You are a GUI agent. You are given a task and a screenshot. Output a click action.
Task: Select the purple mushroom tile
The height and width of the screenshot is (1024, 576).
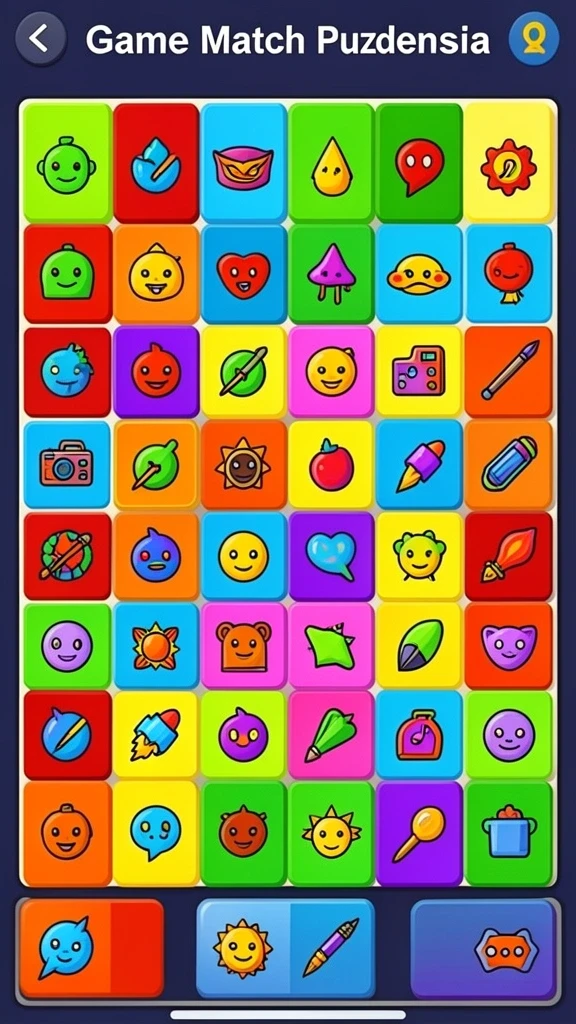(x=332, y=274)
